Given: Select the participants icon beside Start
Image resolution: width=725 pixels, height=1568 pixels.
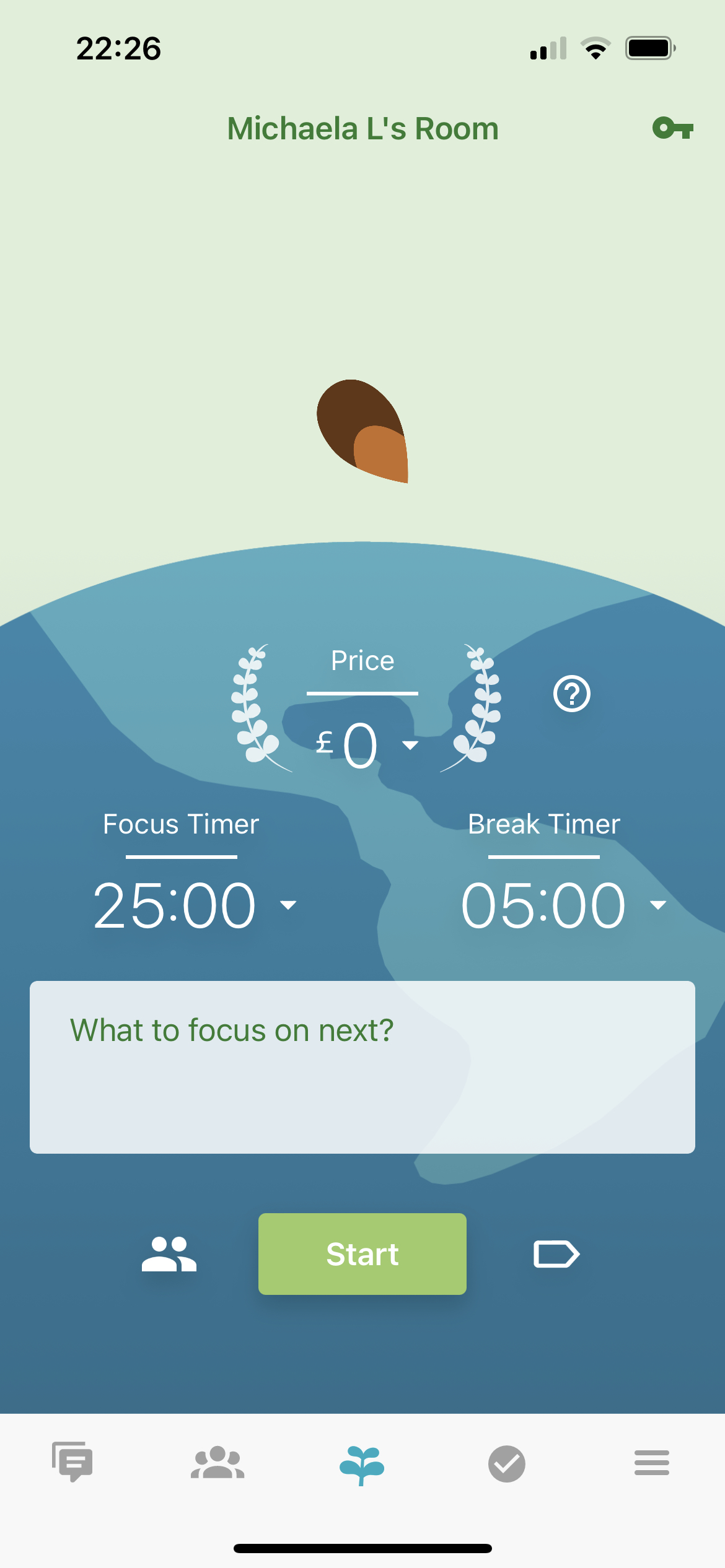Looking at the screenshot, I should click(x=169, y=1253).
